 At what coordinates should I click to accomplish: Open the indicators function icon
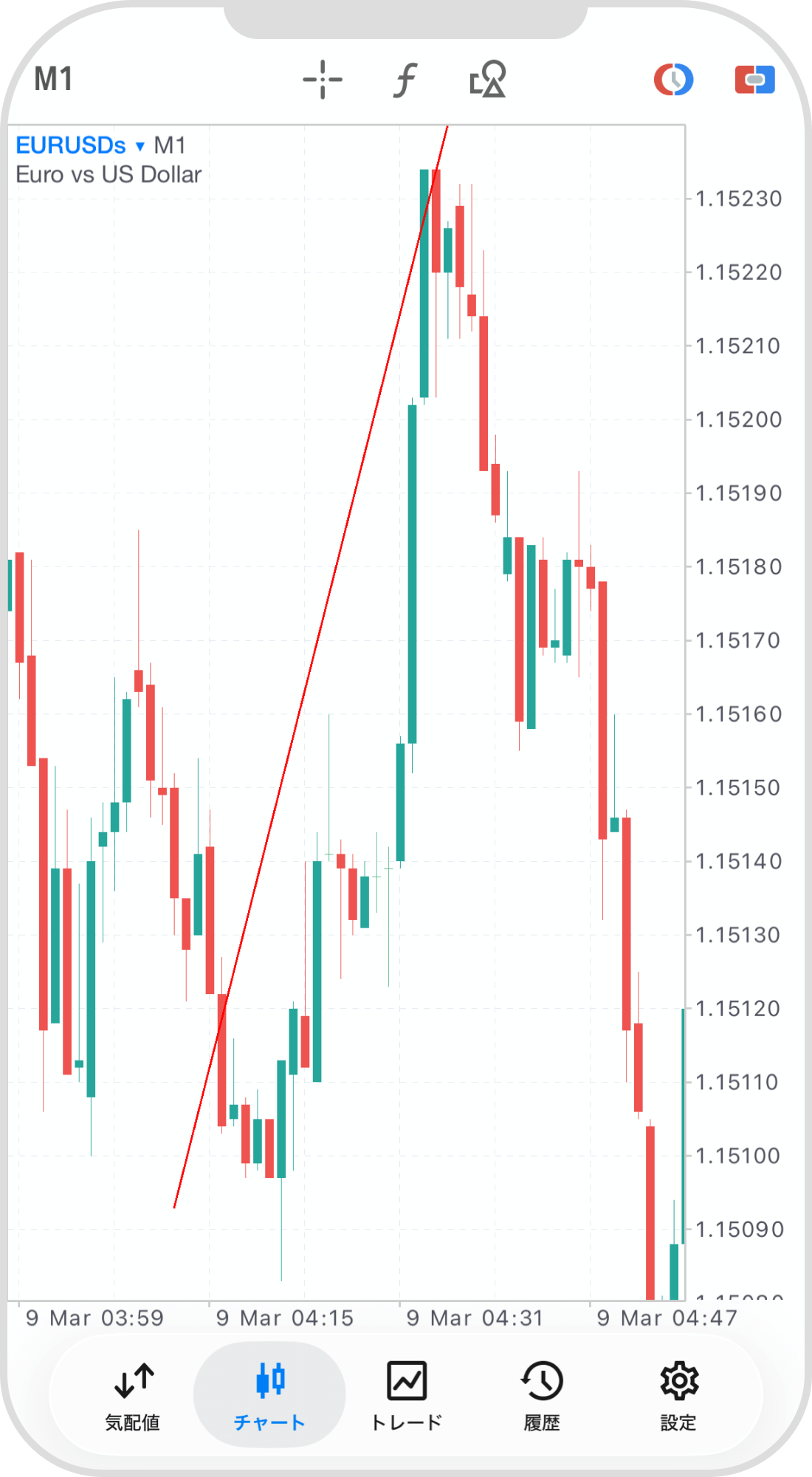[x=405, y=80]
